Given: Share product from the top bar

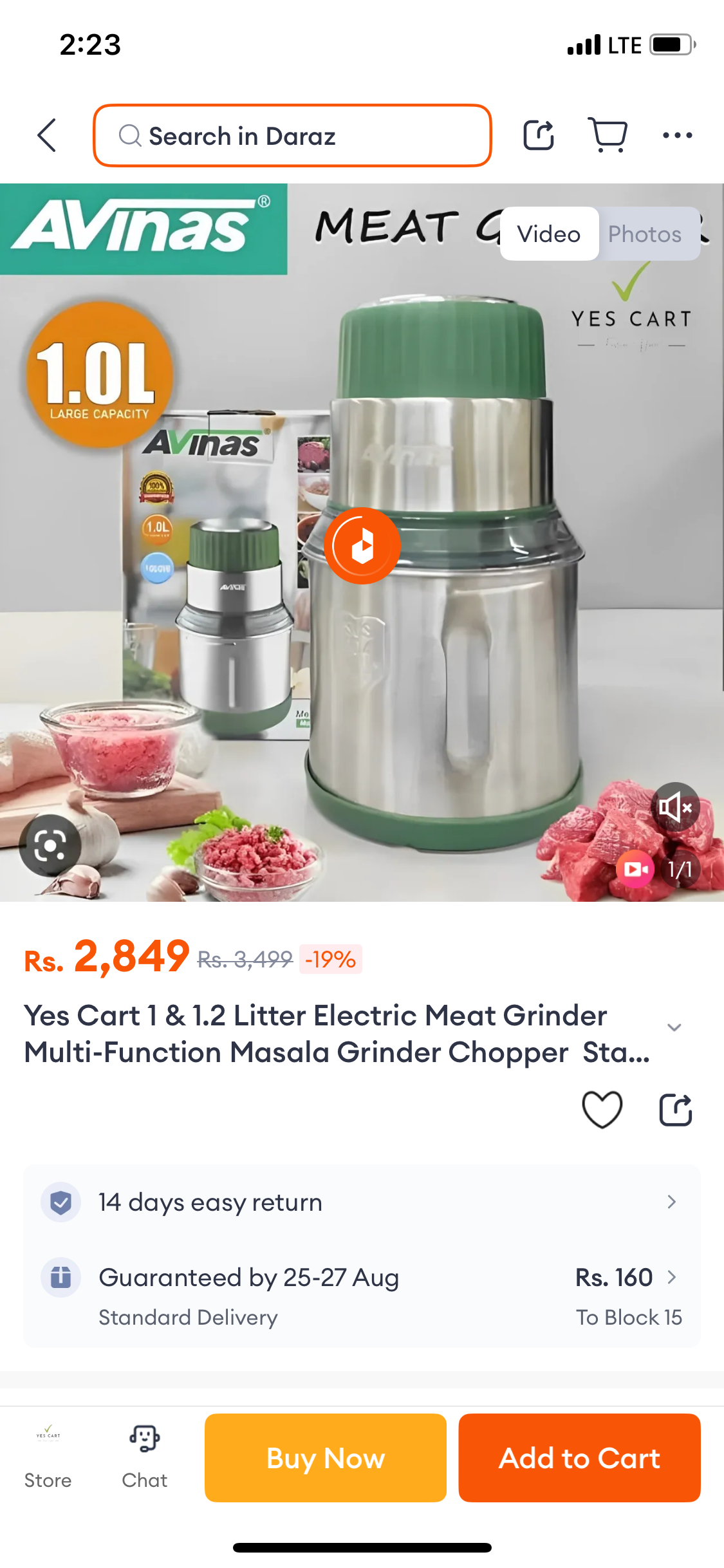Looking at the screenshot, I should tap(538, 135).
